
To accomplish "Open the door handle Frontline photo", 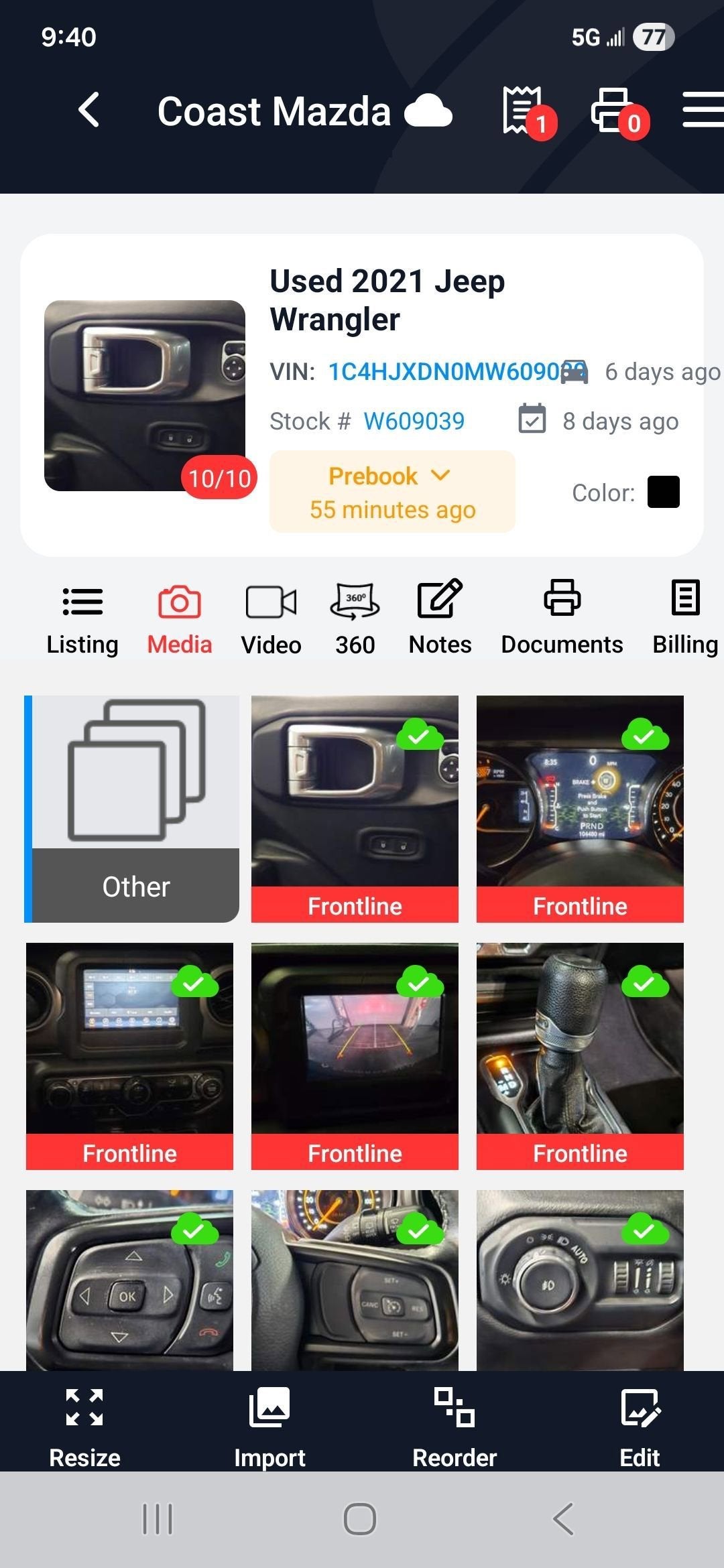I will click(x=355, y=808).
